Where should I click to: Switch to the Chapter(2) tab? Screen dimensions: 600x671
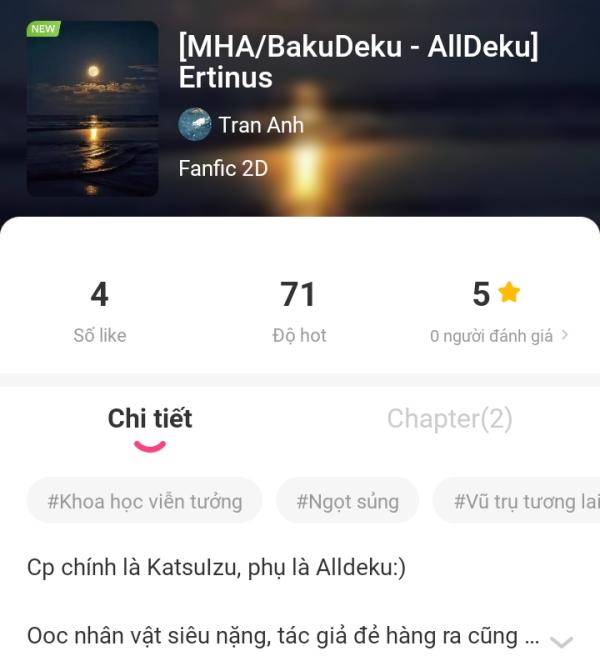[x=449, y=419]
